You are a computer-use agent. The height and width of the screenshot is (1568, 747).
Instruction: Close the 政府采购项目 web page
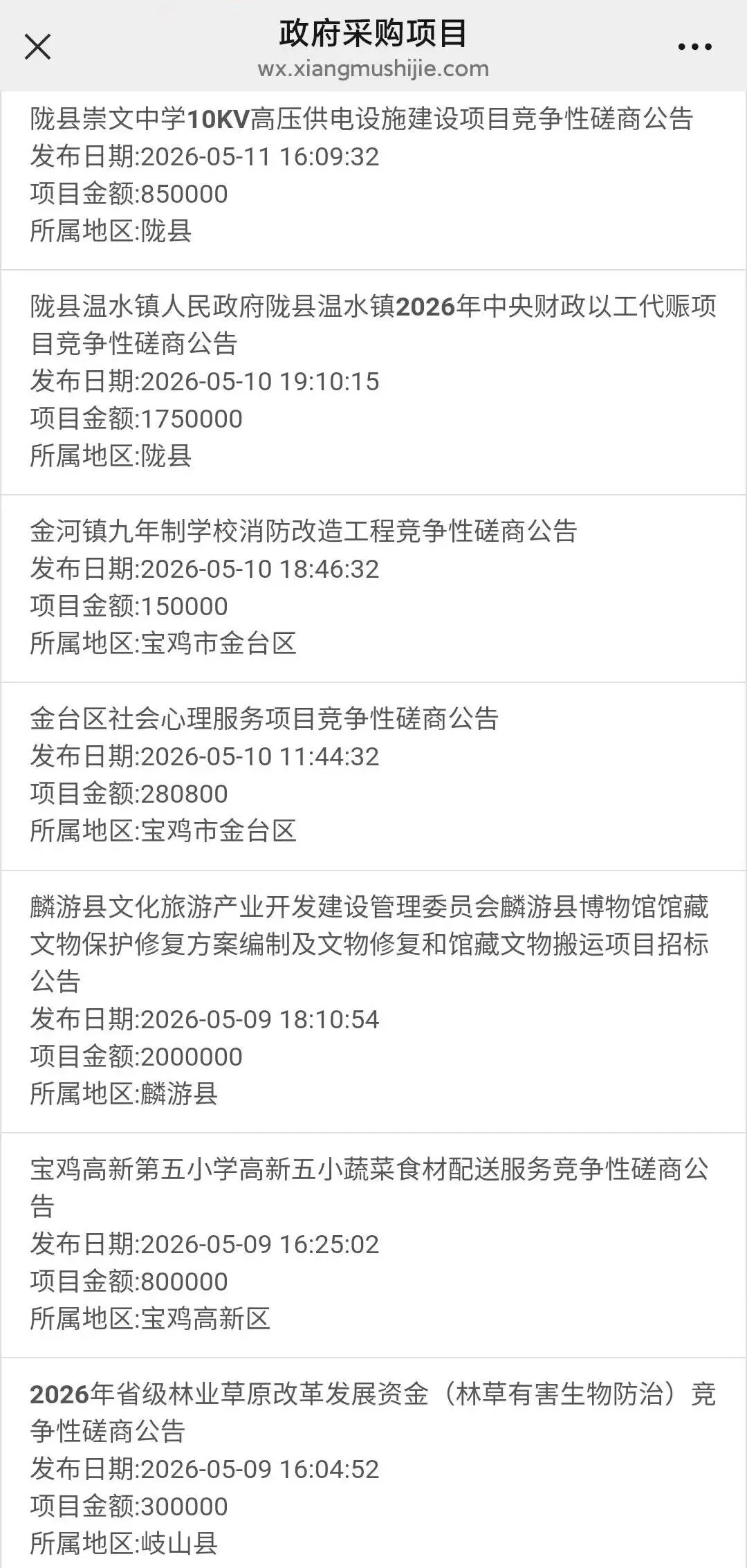click(37, 47)
